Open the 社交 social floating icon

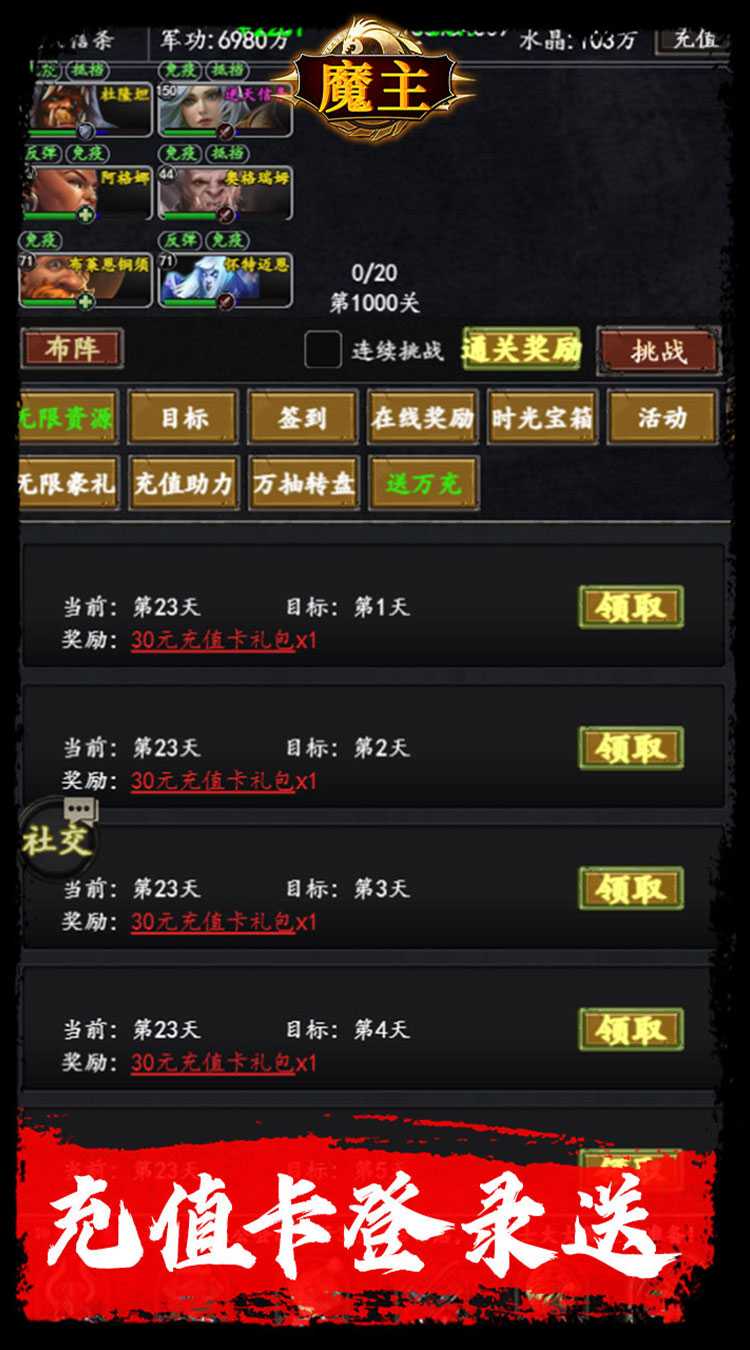[x=55, y=843]
